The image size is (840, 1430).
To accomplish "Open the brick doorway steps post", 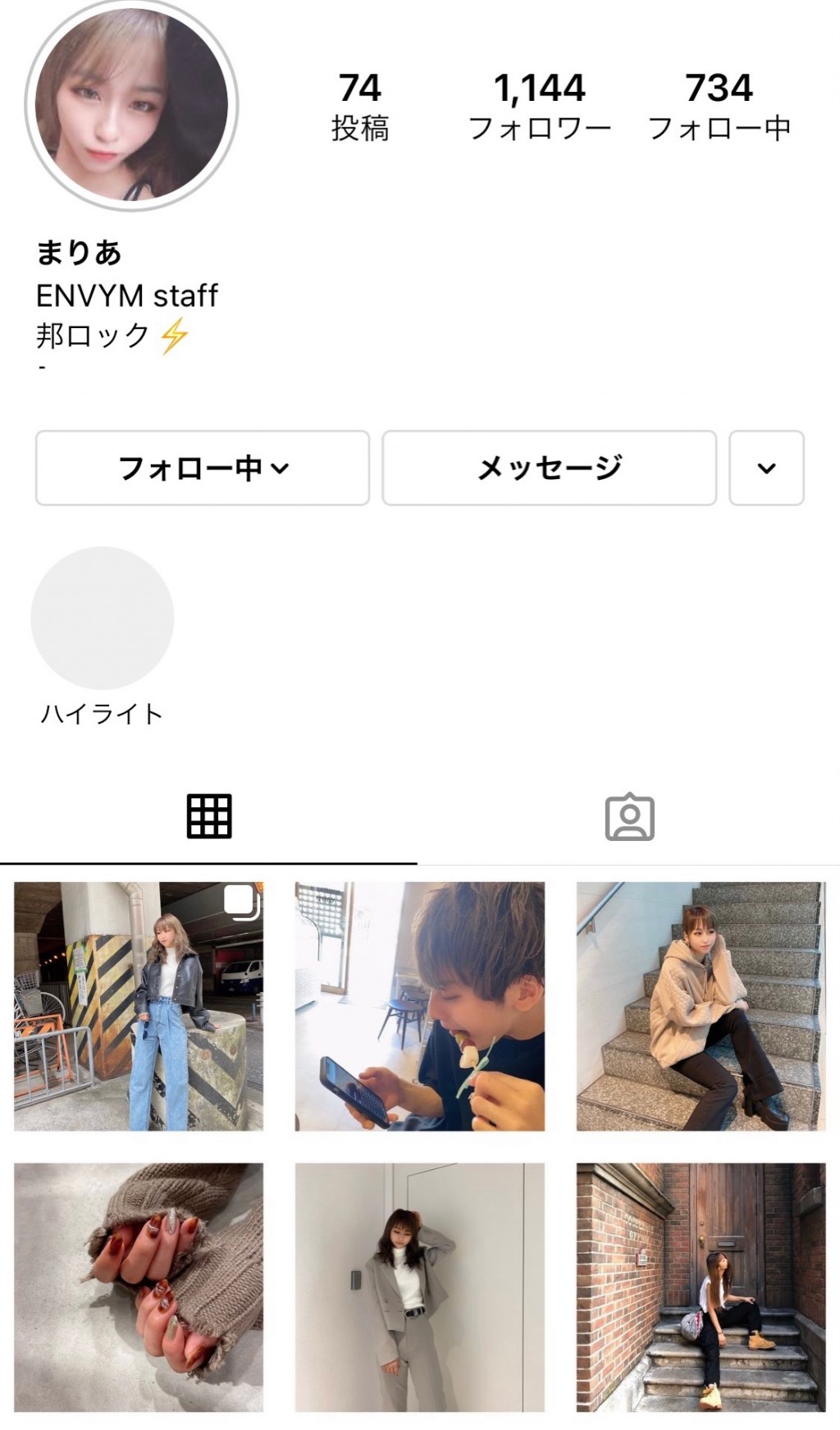I will (x=701, y=1286).
